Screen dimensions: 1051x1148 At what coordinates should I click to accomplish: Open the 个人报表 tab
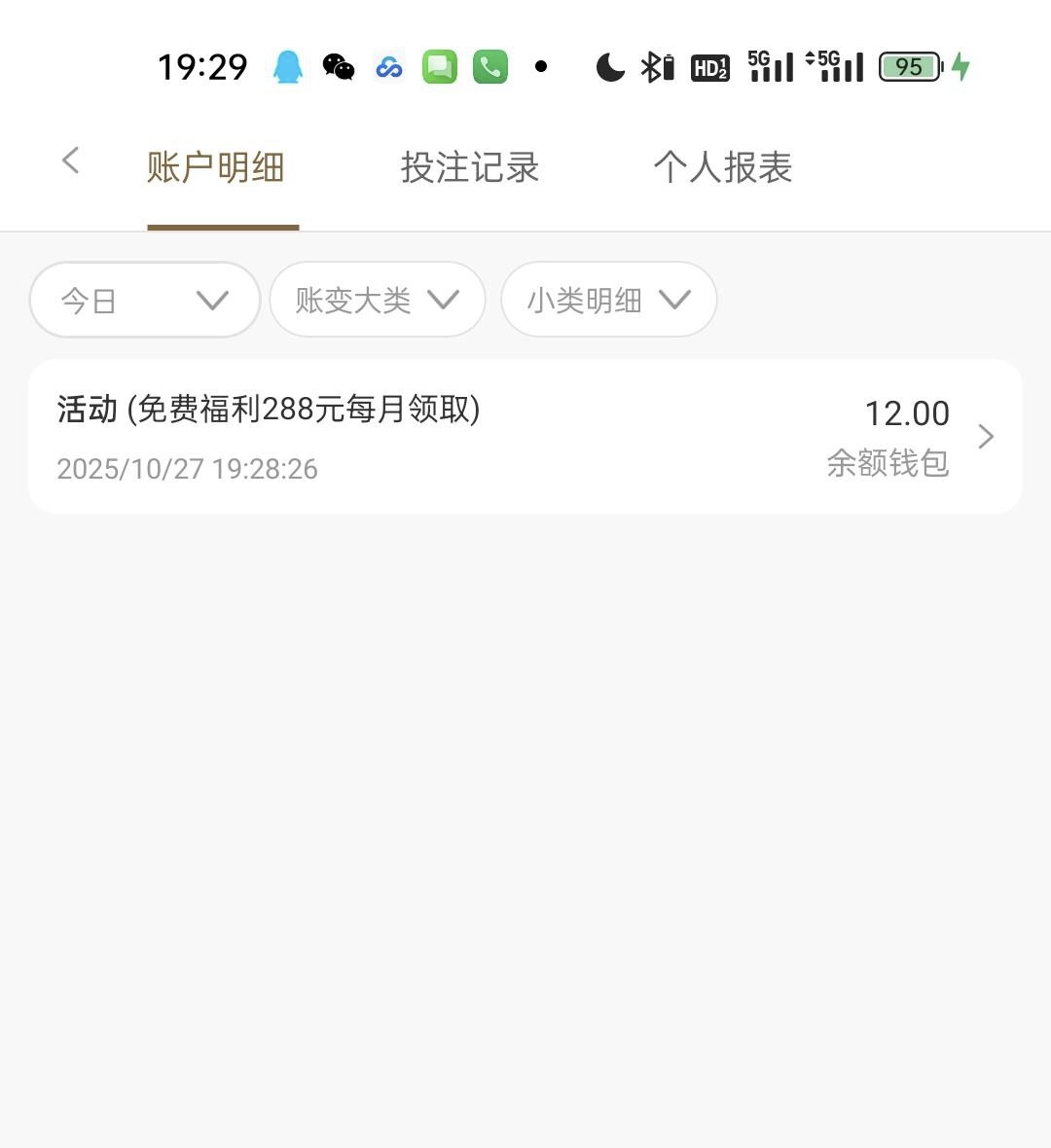pyautogui.click(x=723, y=167)
